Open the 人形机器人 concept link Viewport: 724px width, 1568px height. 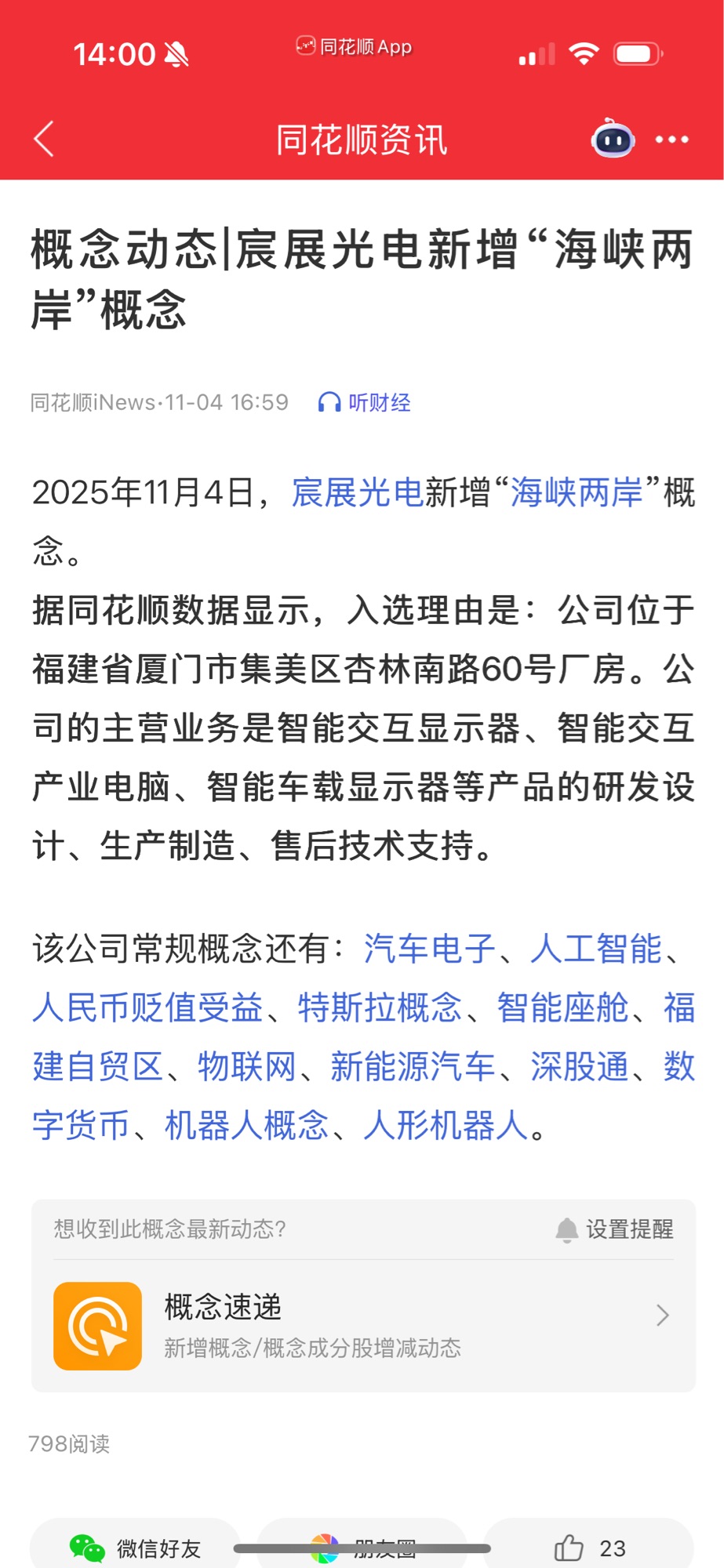tap(446, 1125)
